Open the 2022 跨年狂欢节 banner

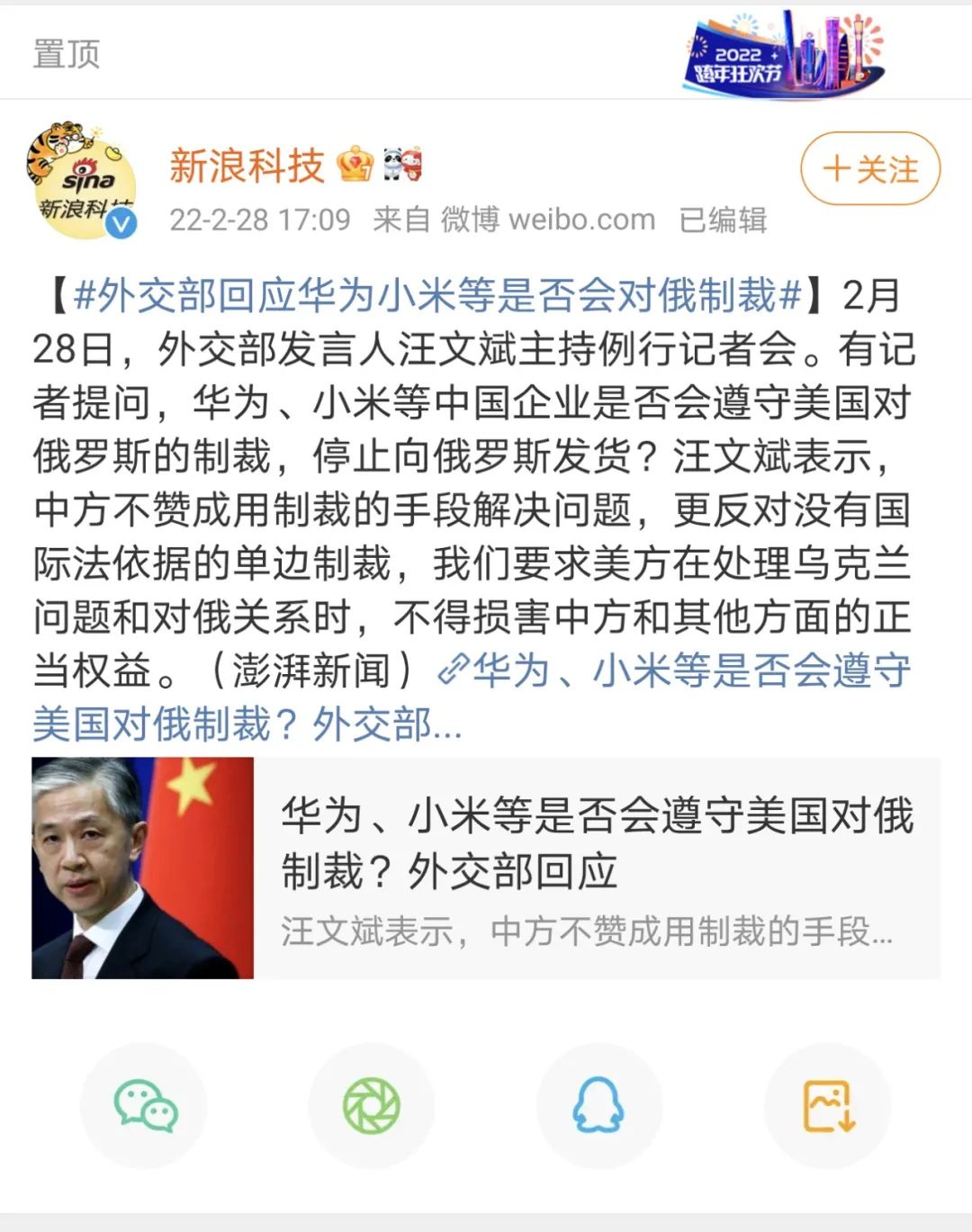[783, 52]
